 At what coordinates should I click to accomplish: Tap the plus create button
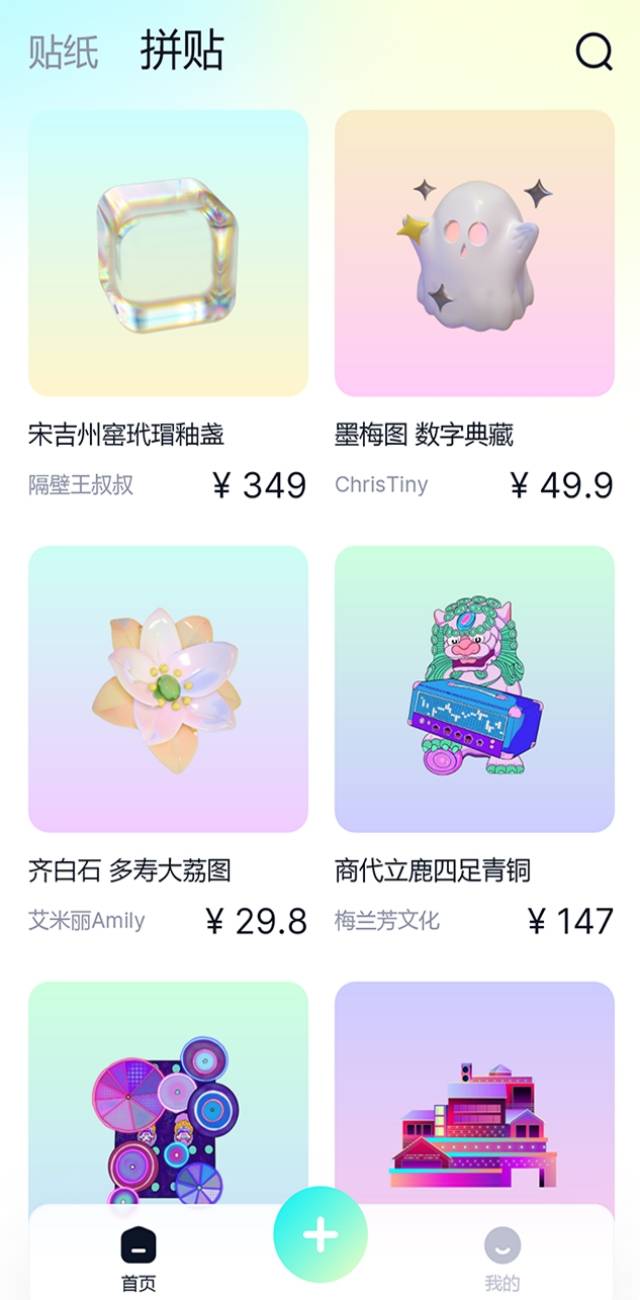[320, 1235]
